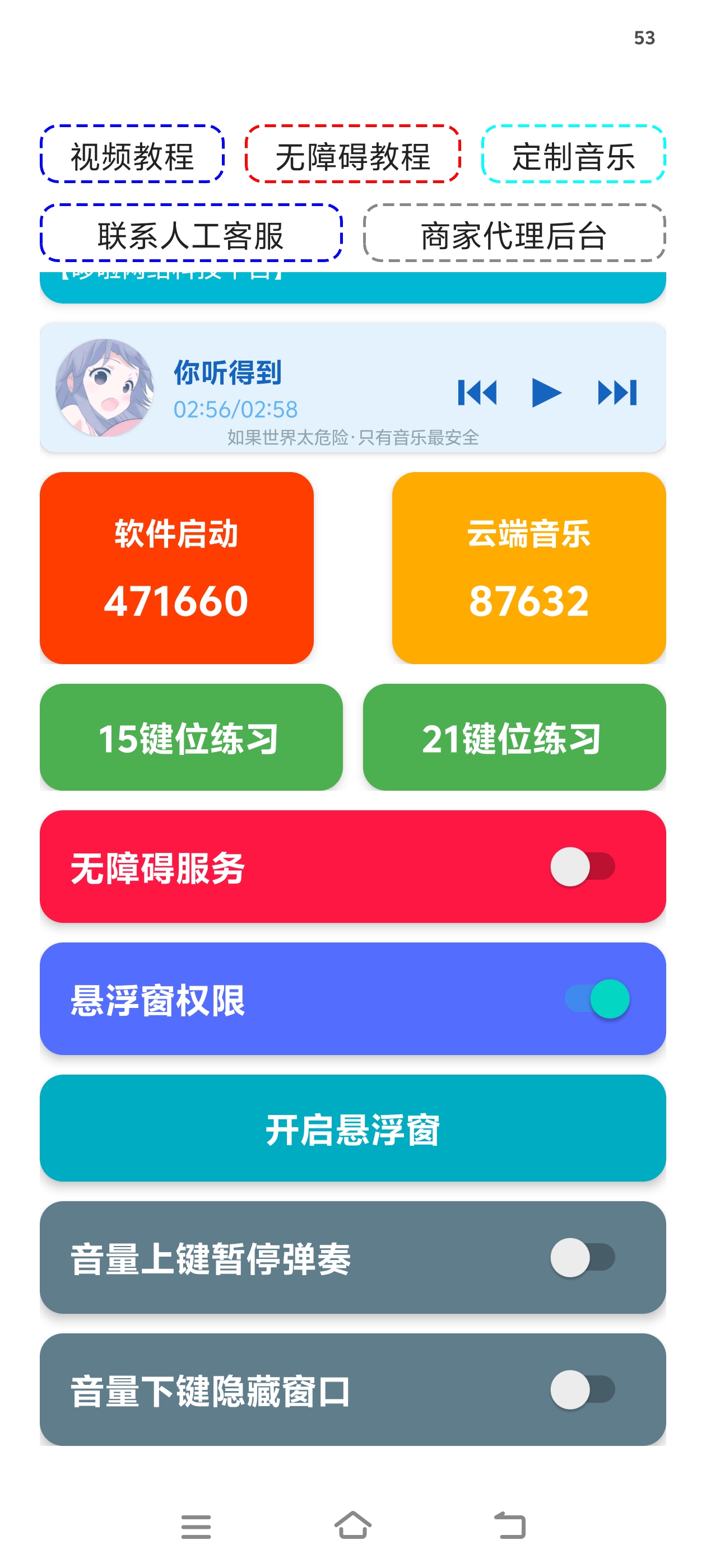Image resolution: width=706 pixels, height=1568 pixels.
Task: Switch on 音量下键隐藏窗口
Action: [582, 1389]
